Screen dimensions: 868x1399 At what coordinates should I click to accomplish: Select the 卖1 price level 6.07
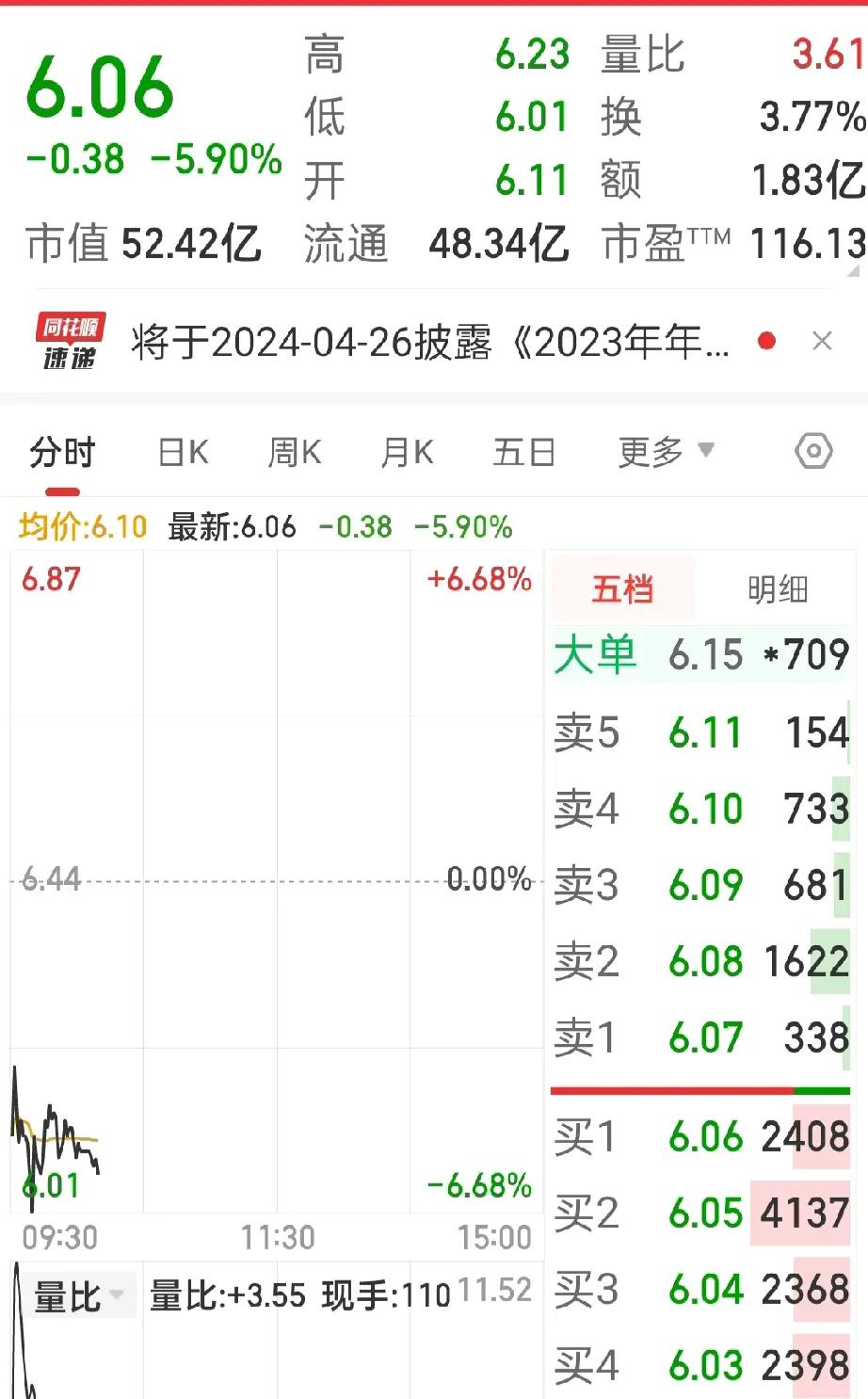[700, 1038]
